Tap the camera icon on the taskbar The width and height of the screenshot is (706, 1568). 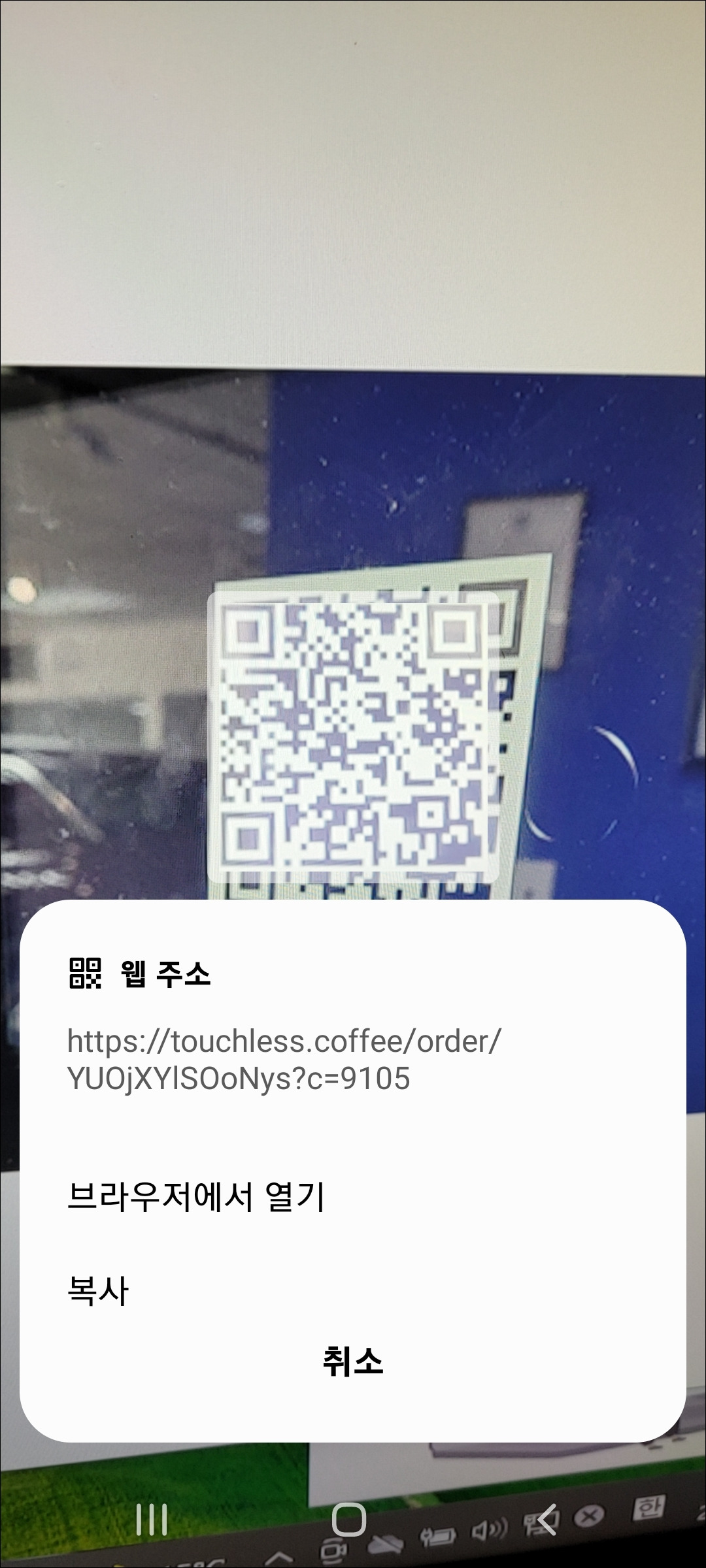(x=335, y=1550)
